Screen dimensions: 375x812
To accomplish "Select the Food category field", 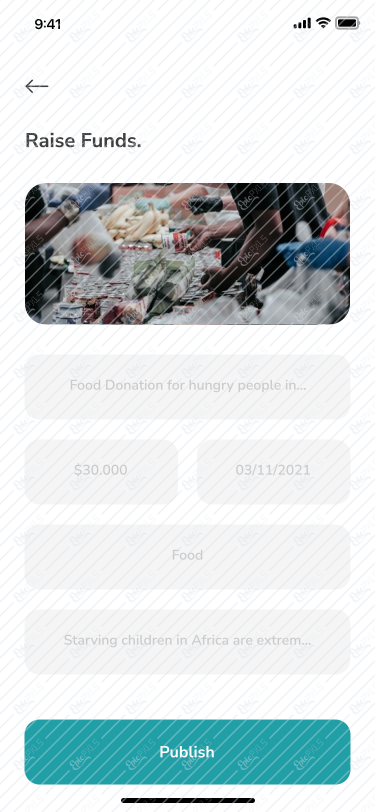I will pos(188,557).
